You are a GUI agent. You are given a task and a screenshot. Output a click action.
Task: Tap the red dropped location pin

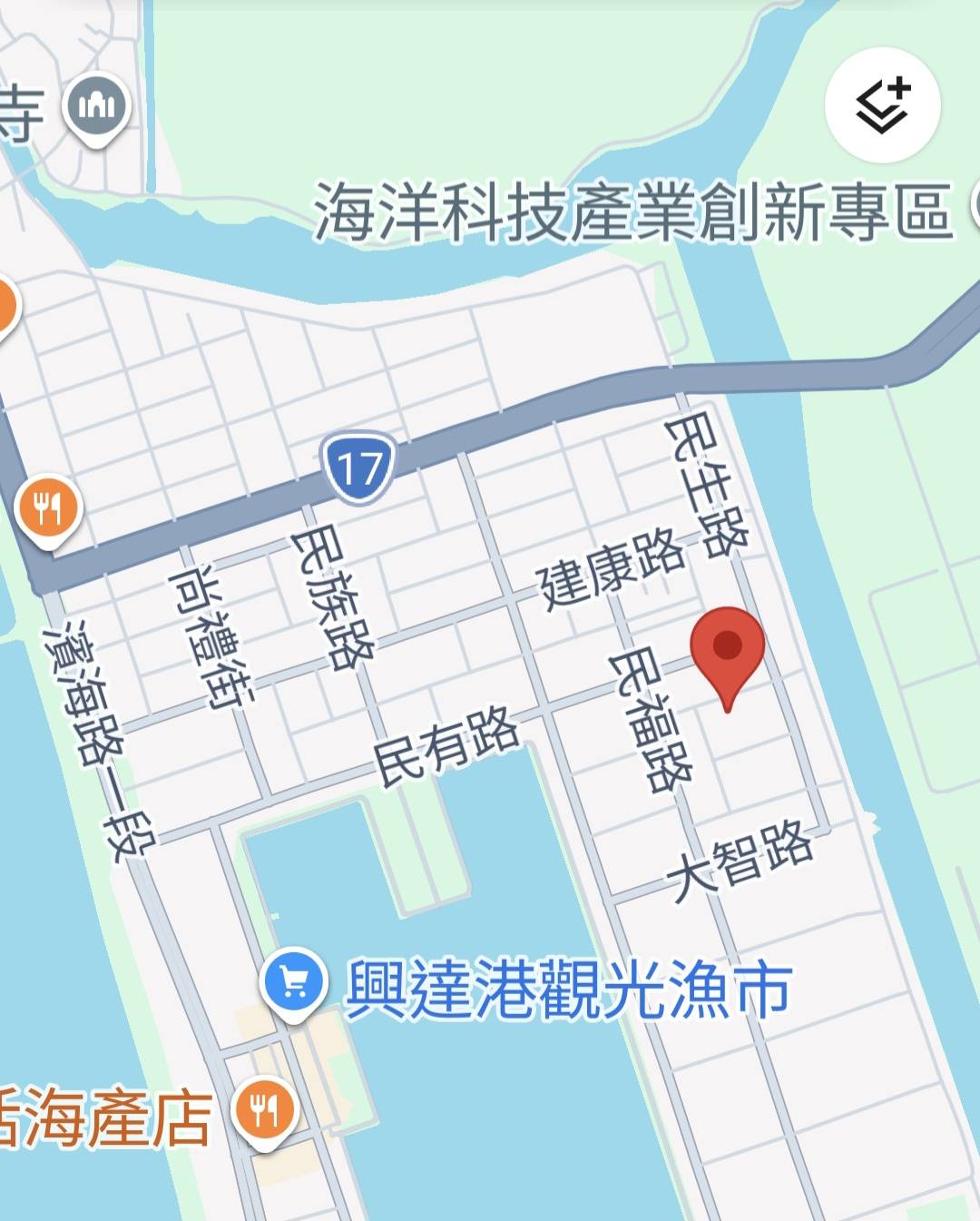728,649
